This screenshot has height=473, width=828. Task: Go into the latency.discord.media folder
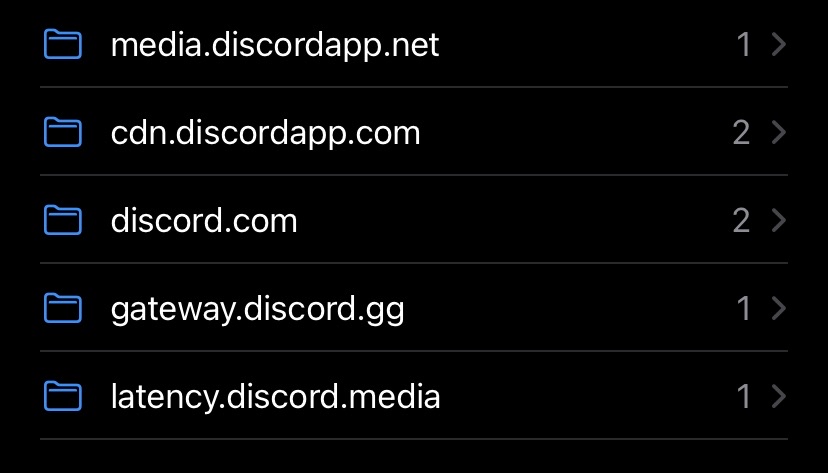275,396
